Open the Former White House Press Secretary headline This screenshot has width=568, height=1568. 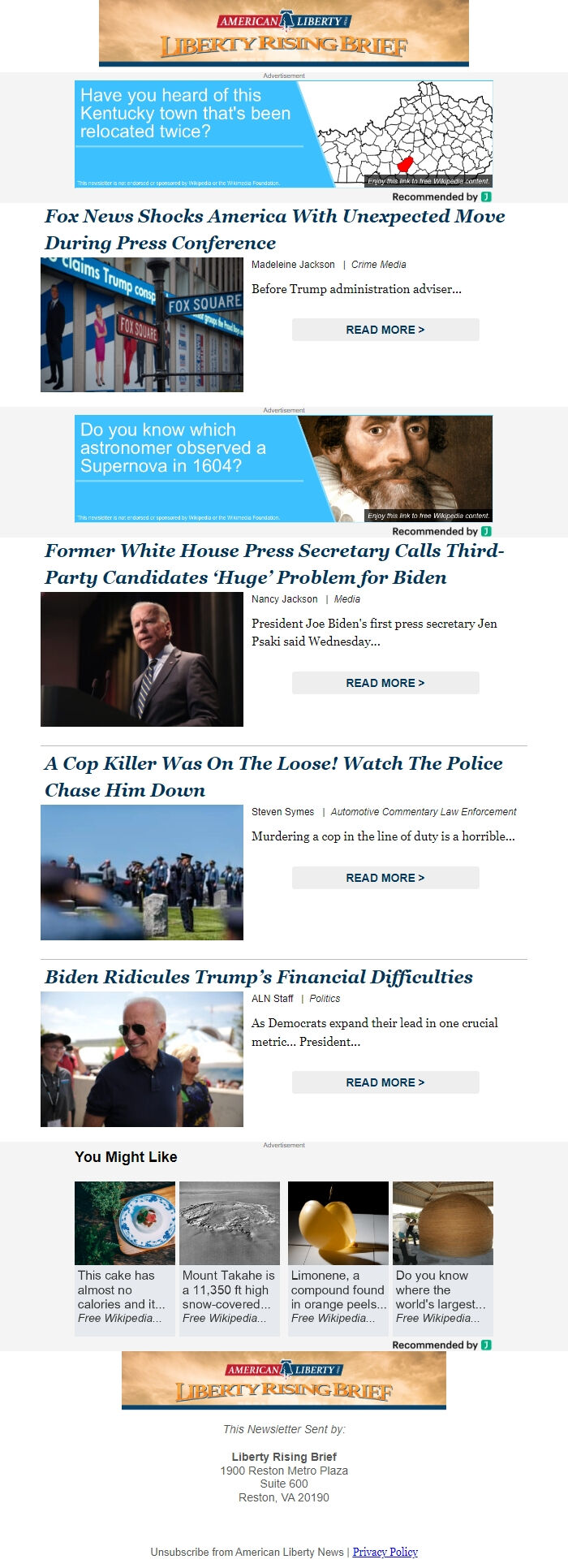pos(274,564)
